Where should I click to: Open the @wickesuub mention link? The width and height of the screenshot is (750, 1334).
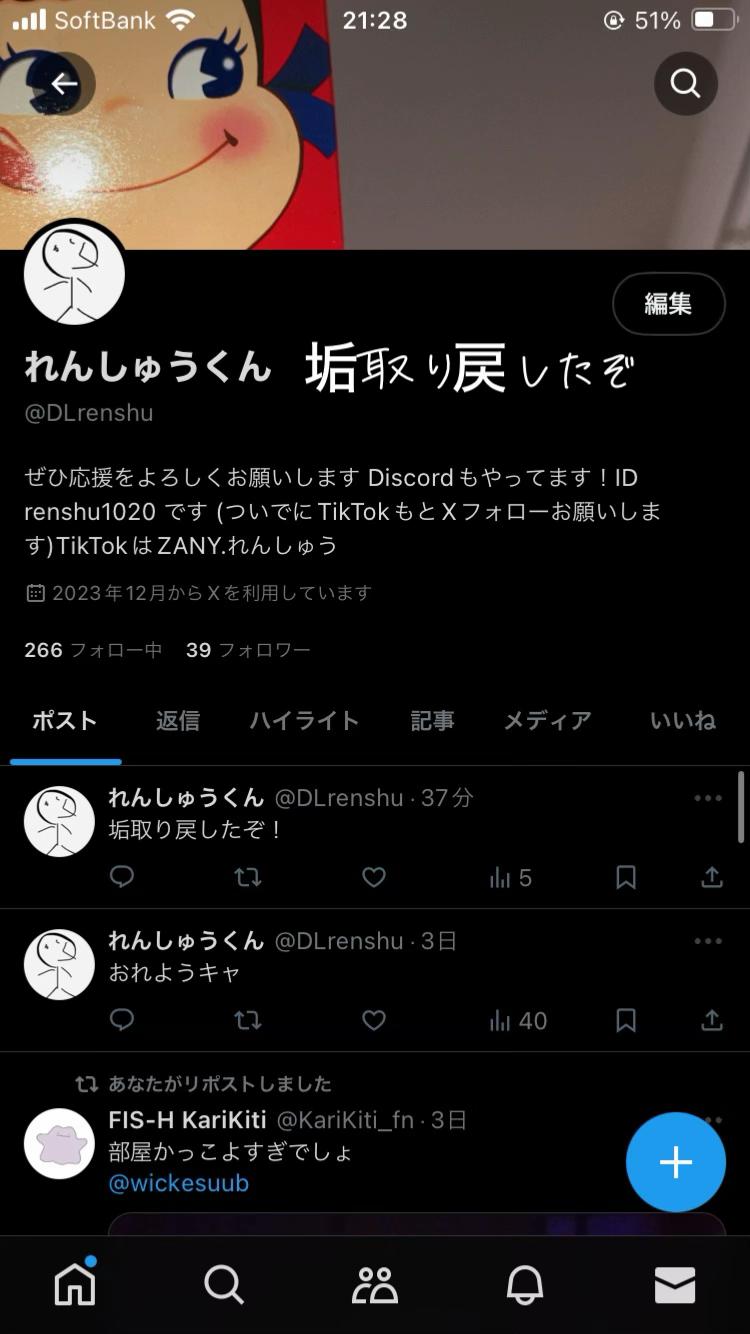(179, 1183)
